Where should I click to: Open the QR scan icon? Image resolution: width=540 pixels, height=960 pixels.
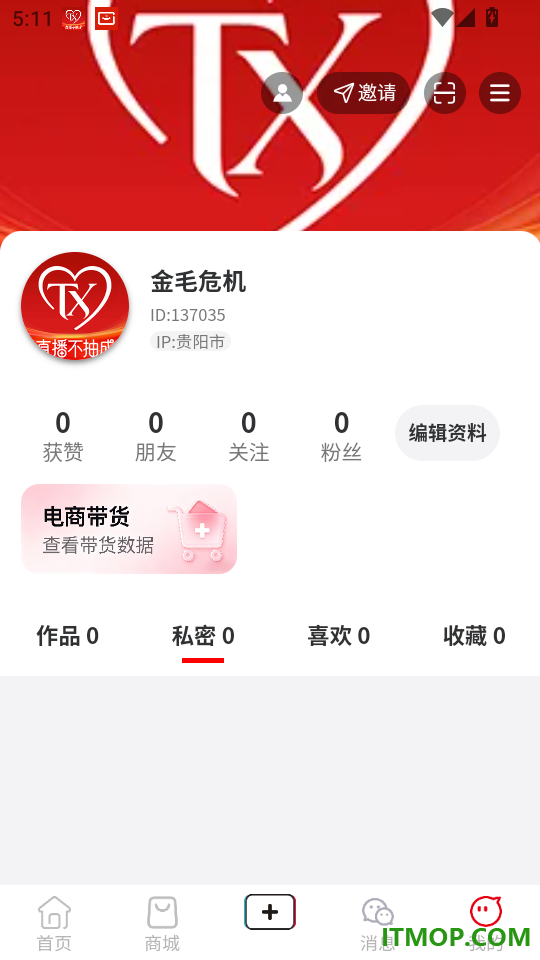tap(444, 93)
